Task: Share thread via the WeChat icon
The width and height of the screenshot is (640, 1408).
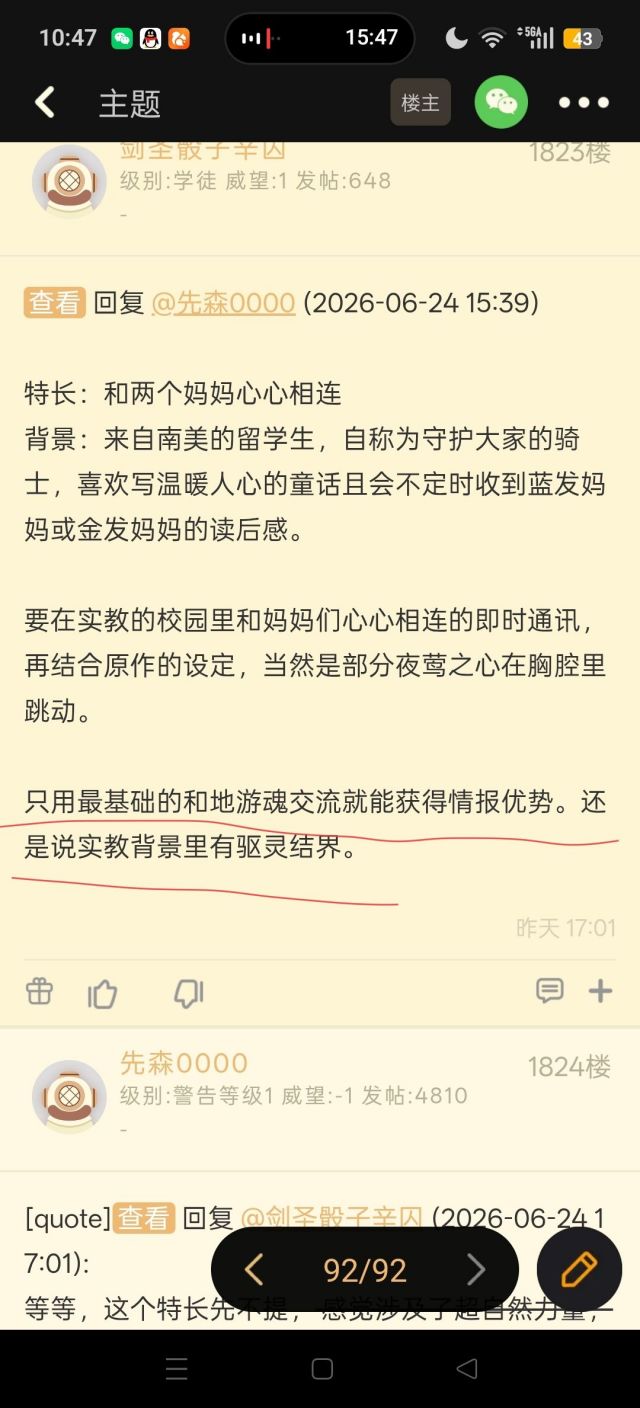Action: 501,102
